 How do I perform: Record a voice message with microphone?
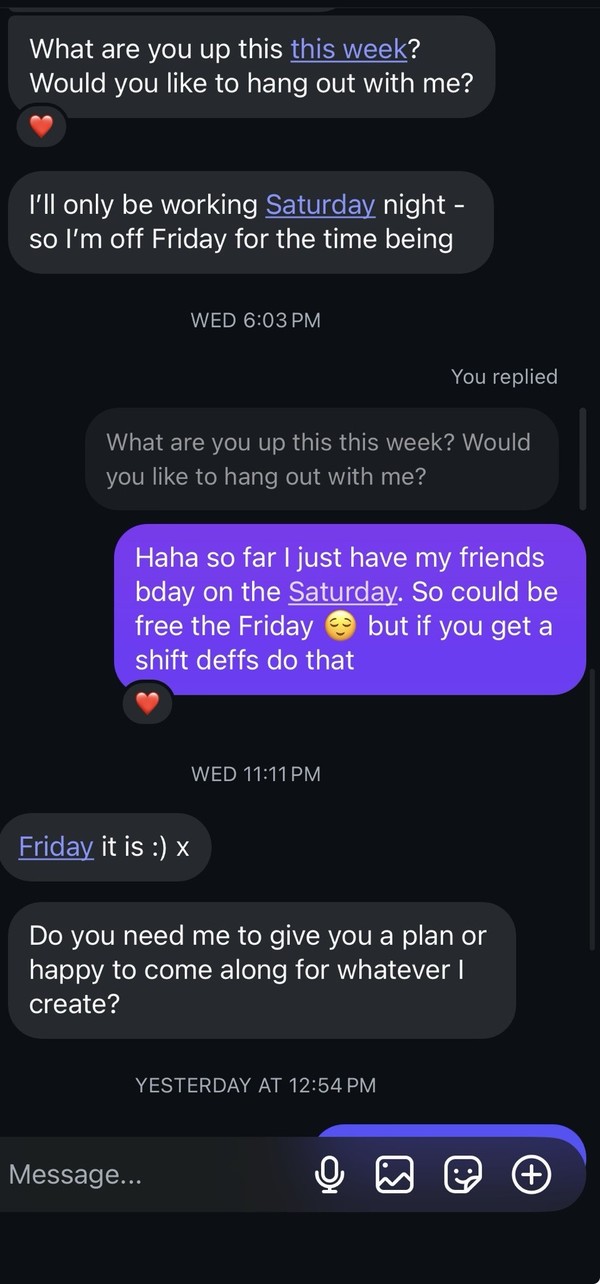click(x=329, y=1175)
